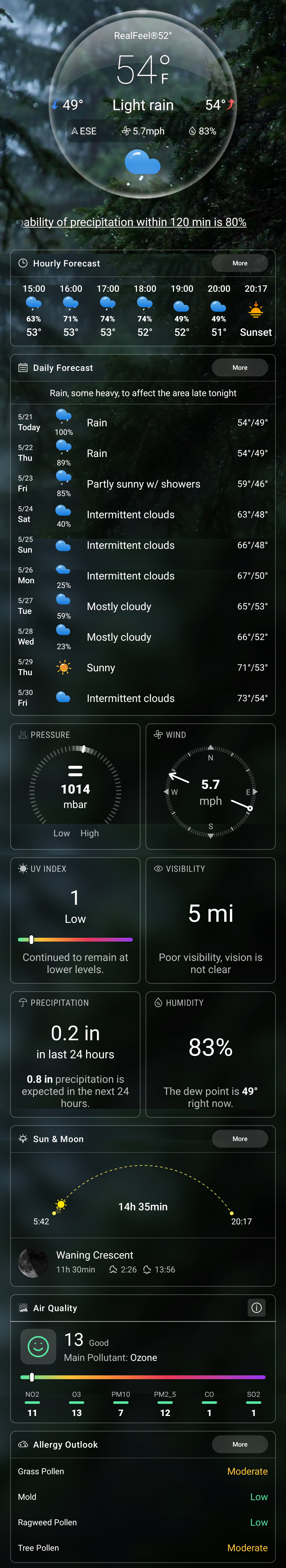Open the precipitation probability notice
The image size is (286, 1568).
tap(134, 222)
